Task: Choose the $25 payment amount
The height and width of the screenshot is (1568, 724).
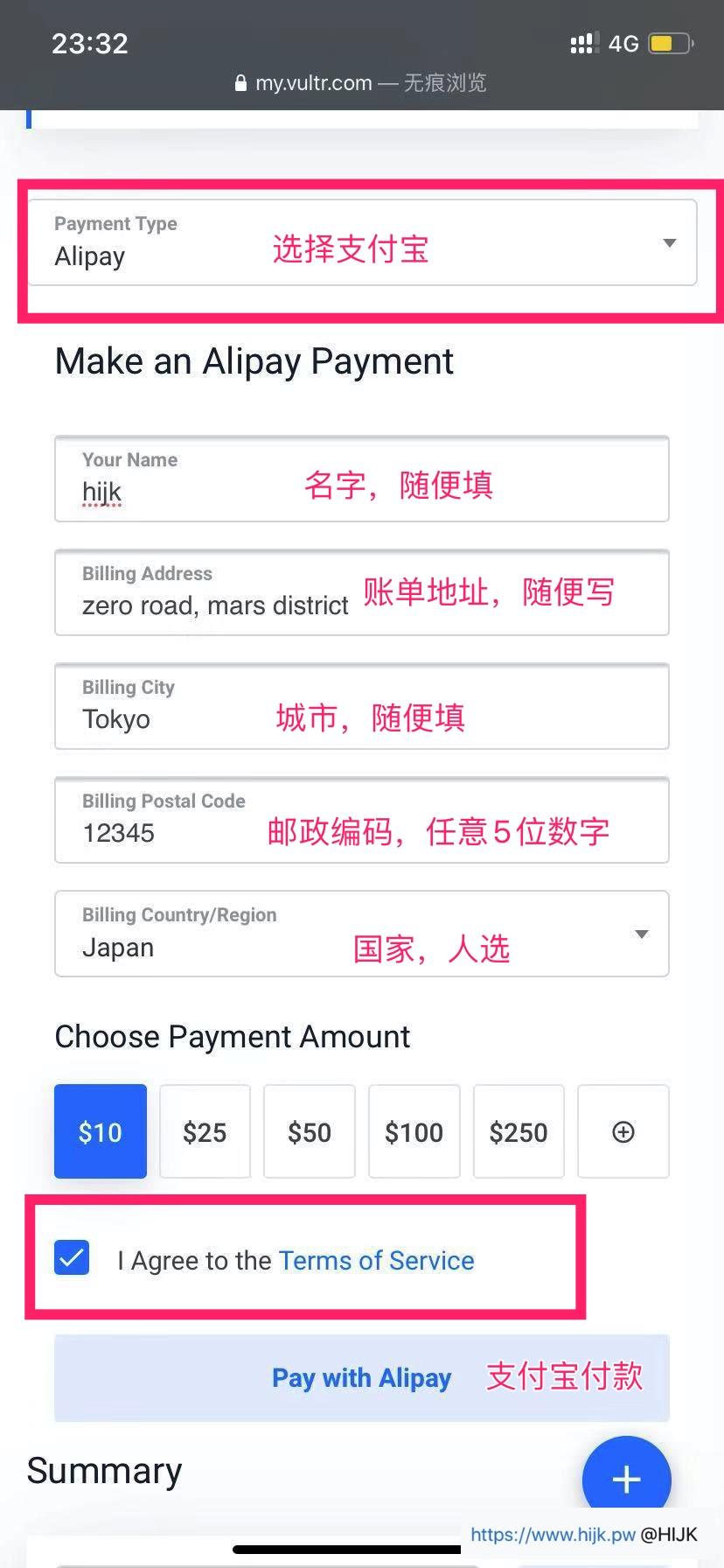Action: (205, 1131)
